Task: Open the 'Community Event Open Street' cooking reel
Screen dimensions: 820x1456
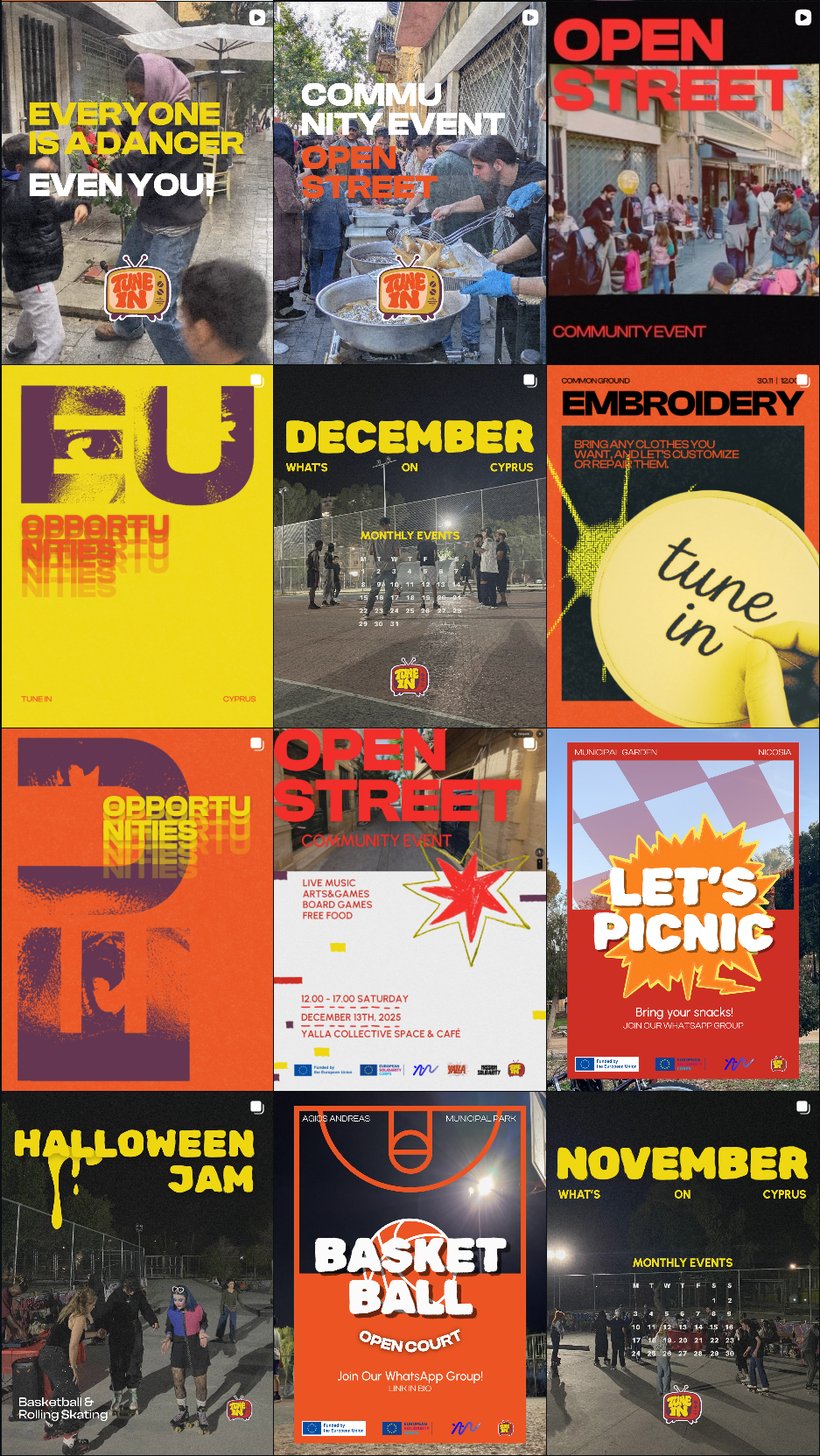Action: (x=410, y=182)
